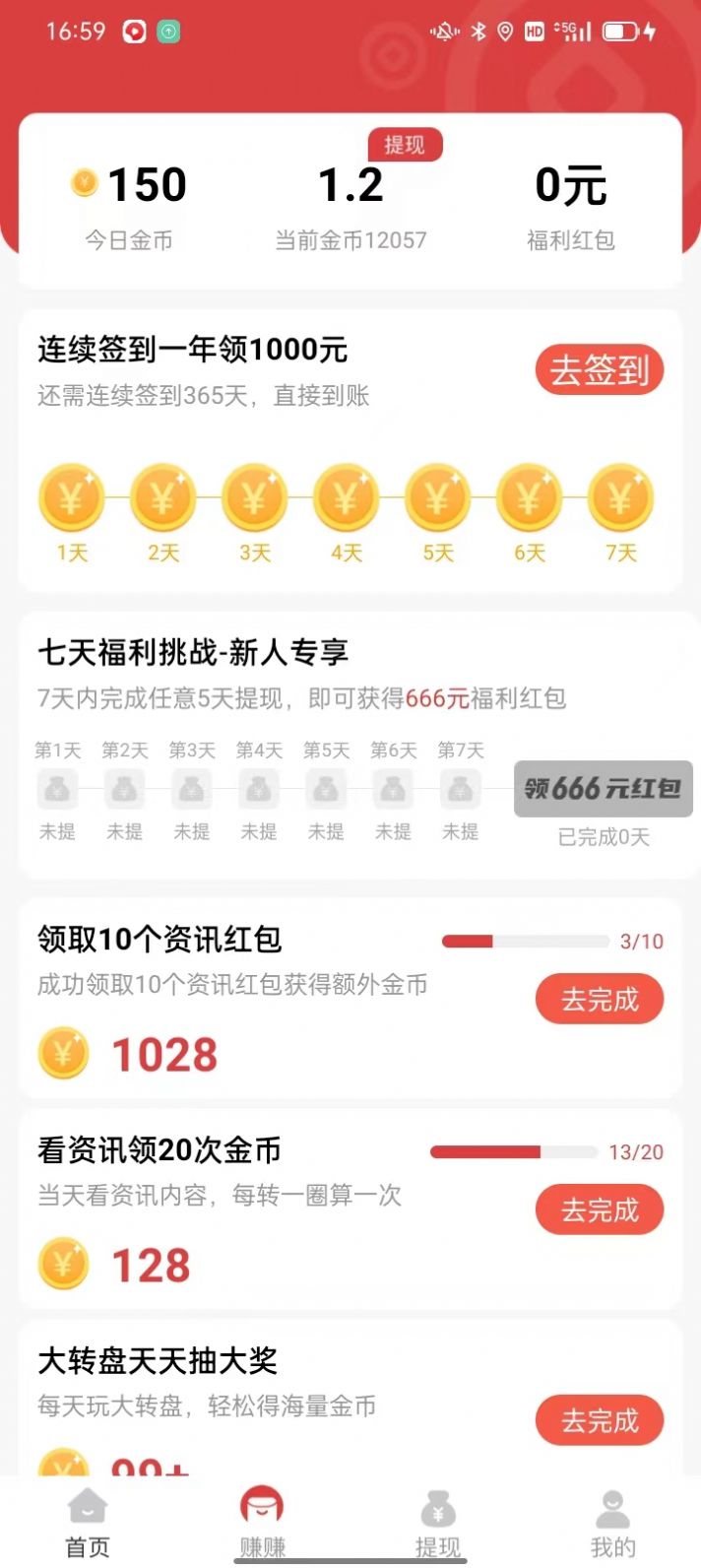Viewport: 701px width, 1568px height.
Task: Switch to the 赚赚 tab
Action: [263, 1522]
